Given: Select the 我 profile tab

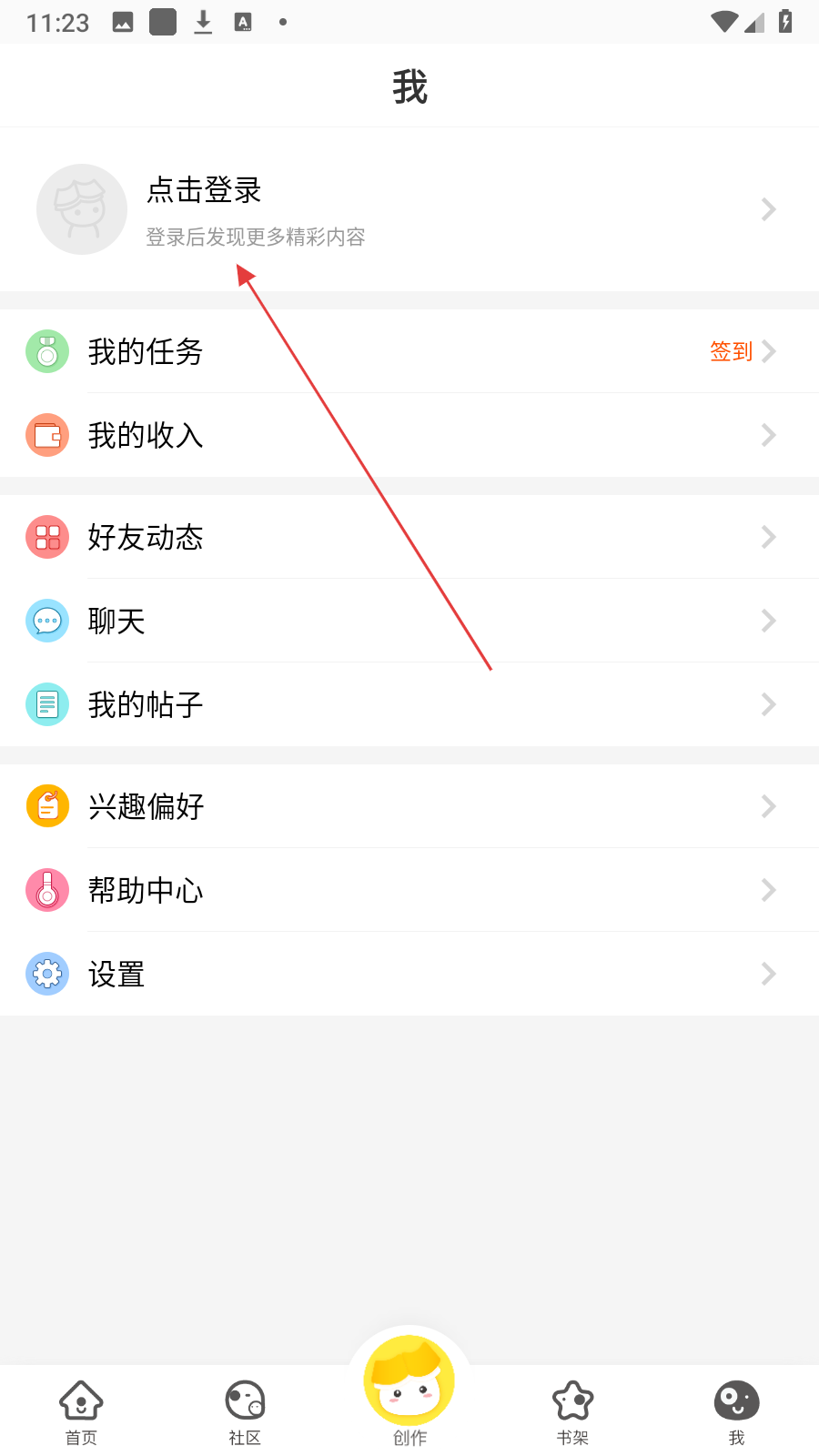Looking at the screenshot, I should click(736, 1411).
